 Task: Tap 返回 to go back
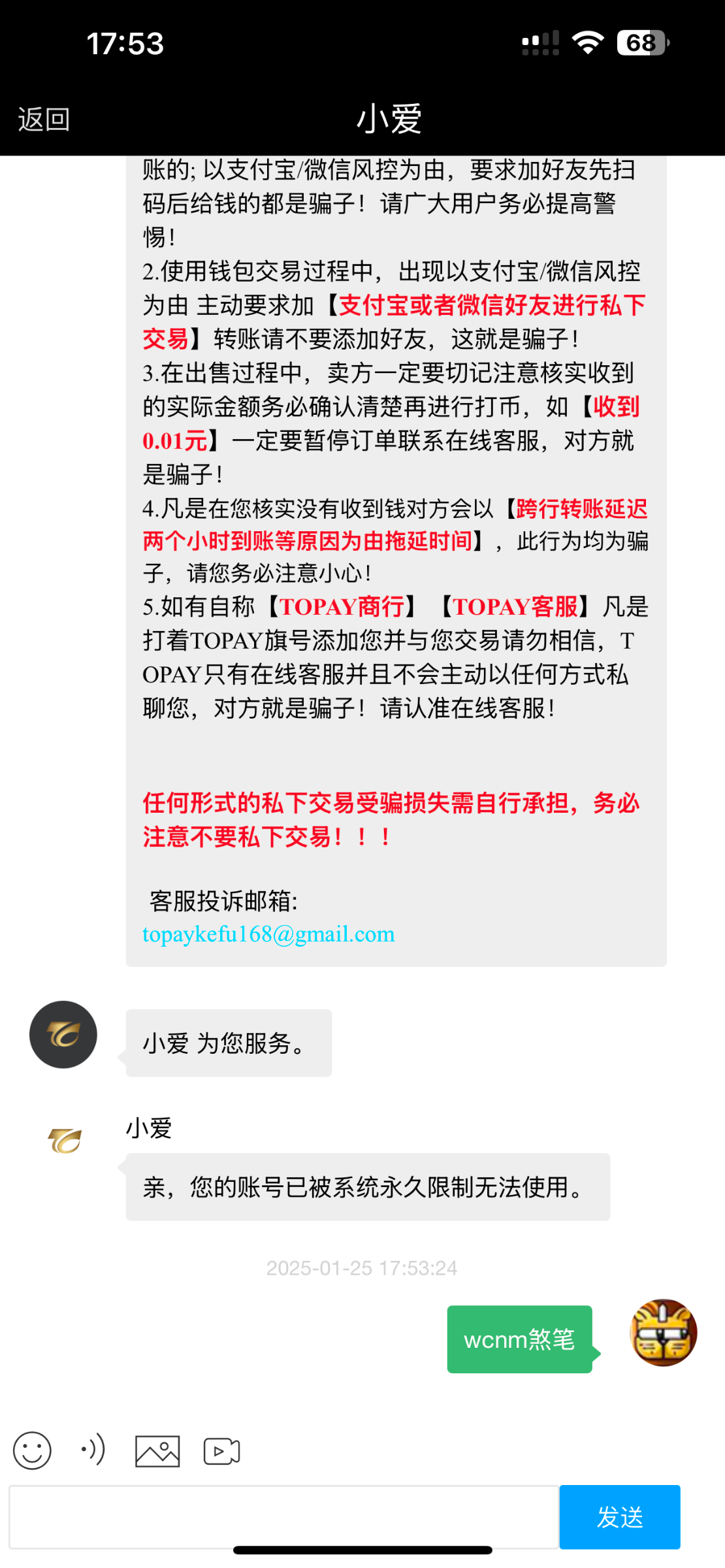[44, 120]
